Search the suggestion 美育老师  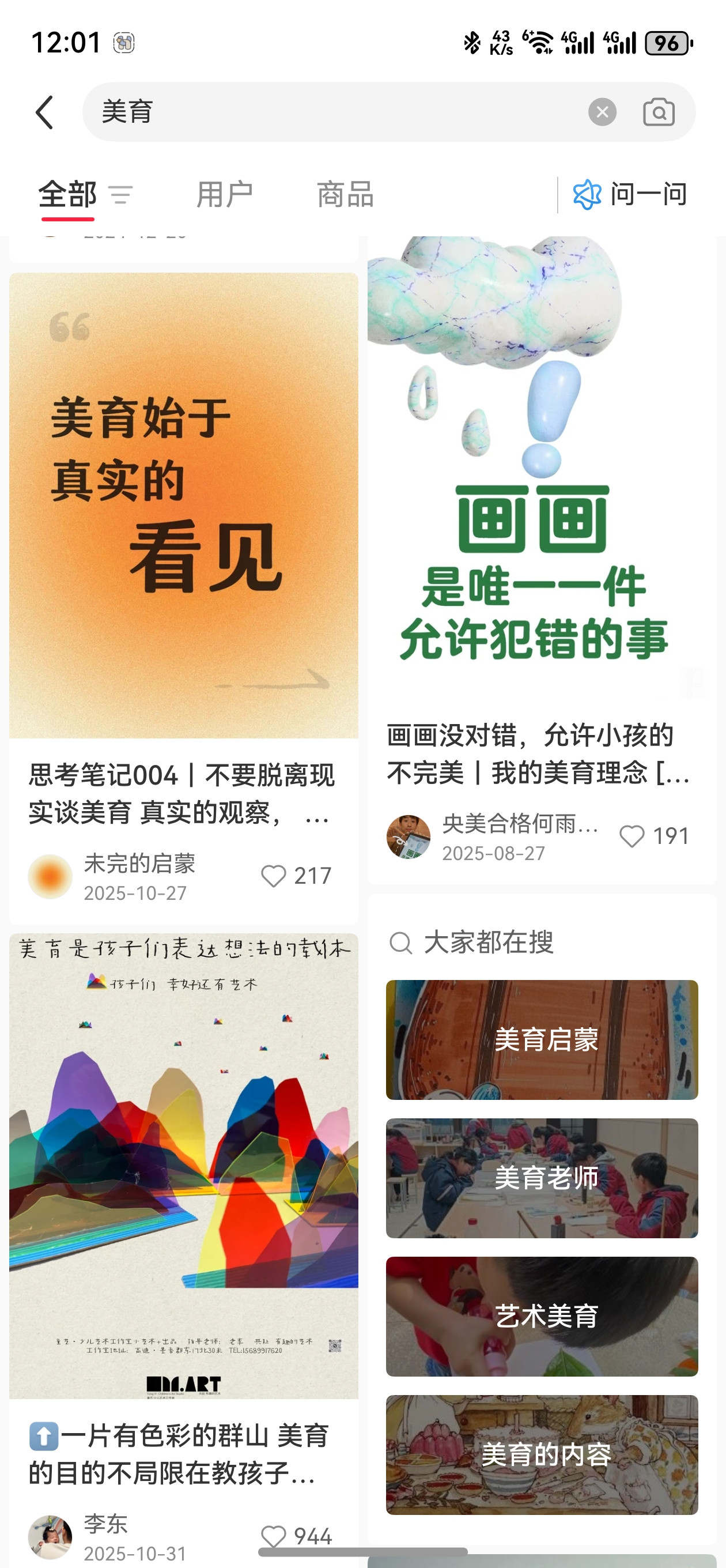point(542,1178)
